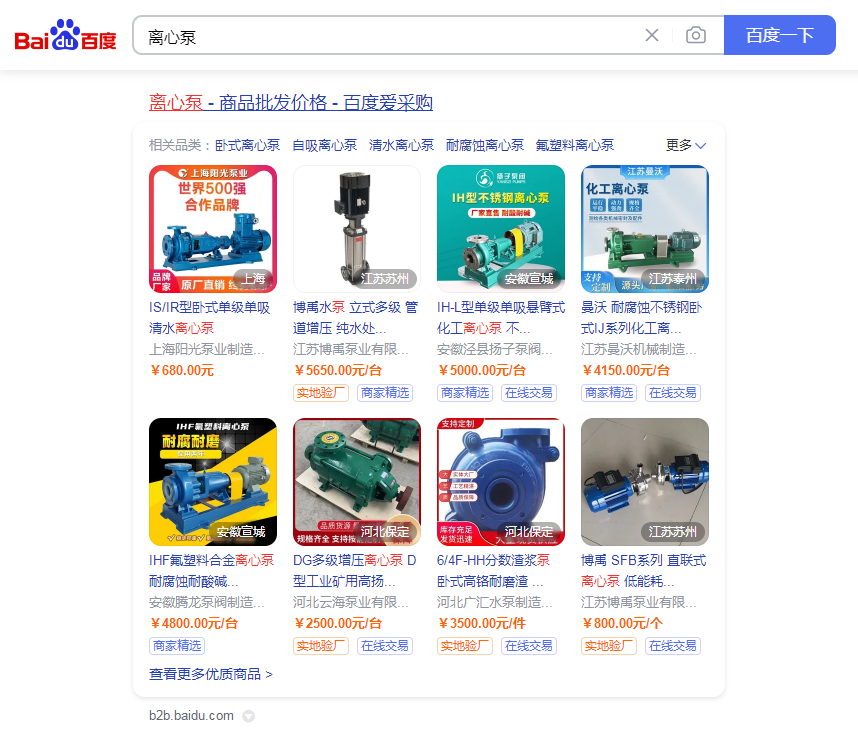Select the 清水离心泵 related category
This screenshot has width=858, height=734.
coord(401,145)
